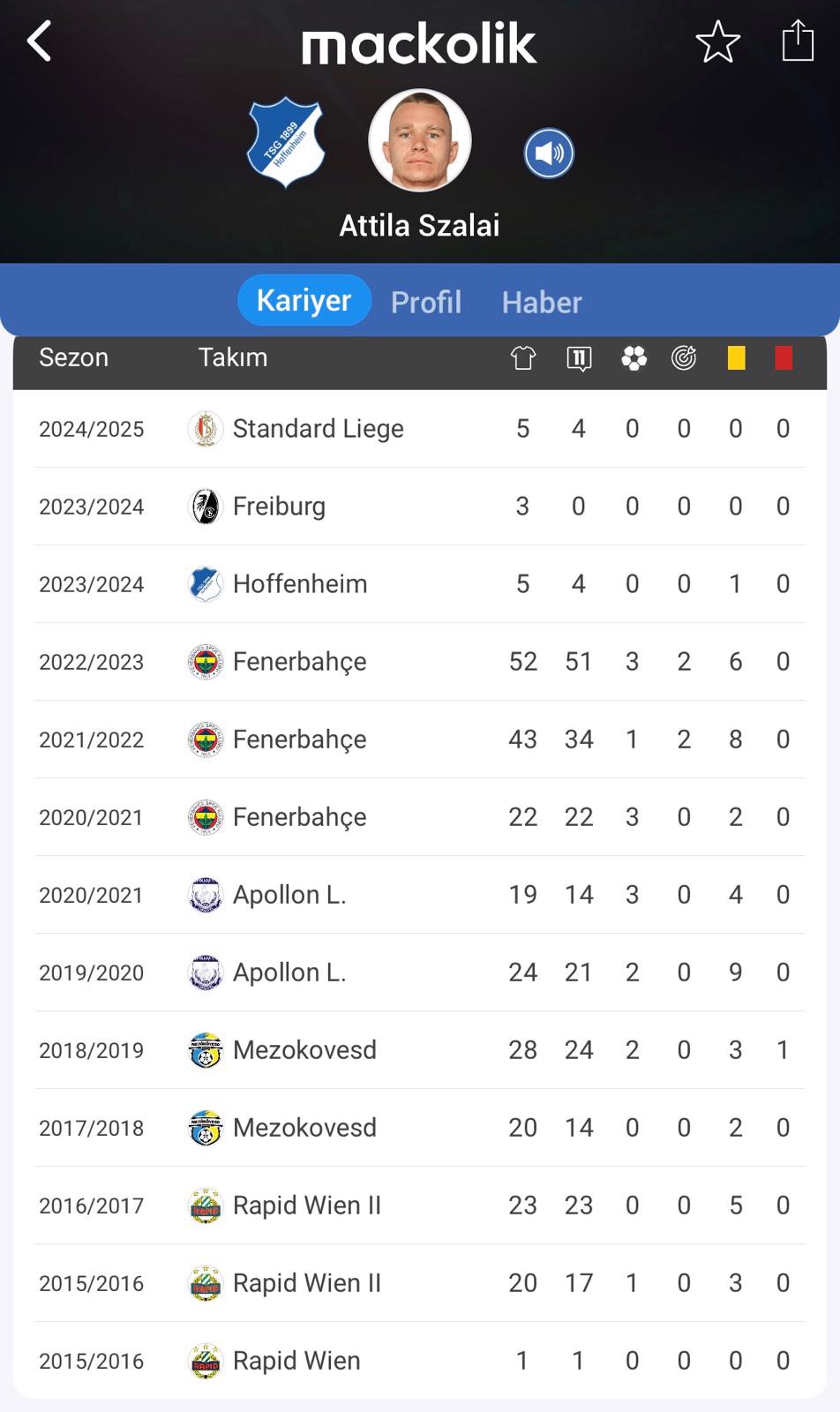Tap the speaker icon next to player photo

[x=549, y=154]
